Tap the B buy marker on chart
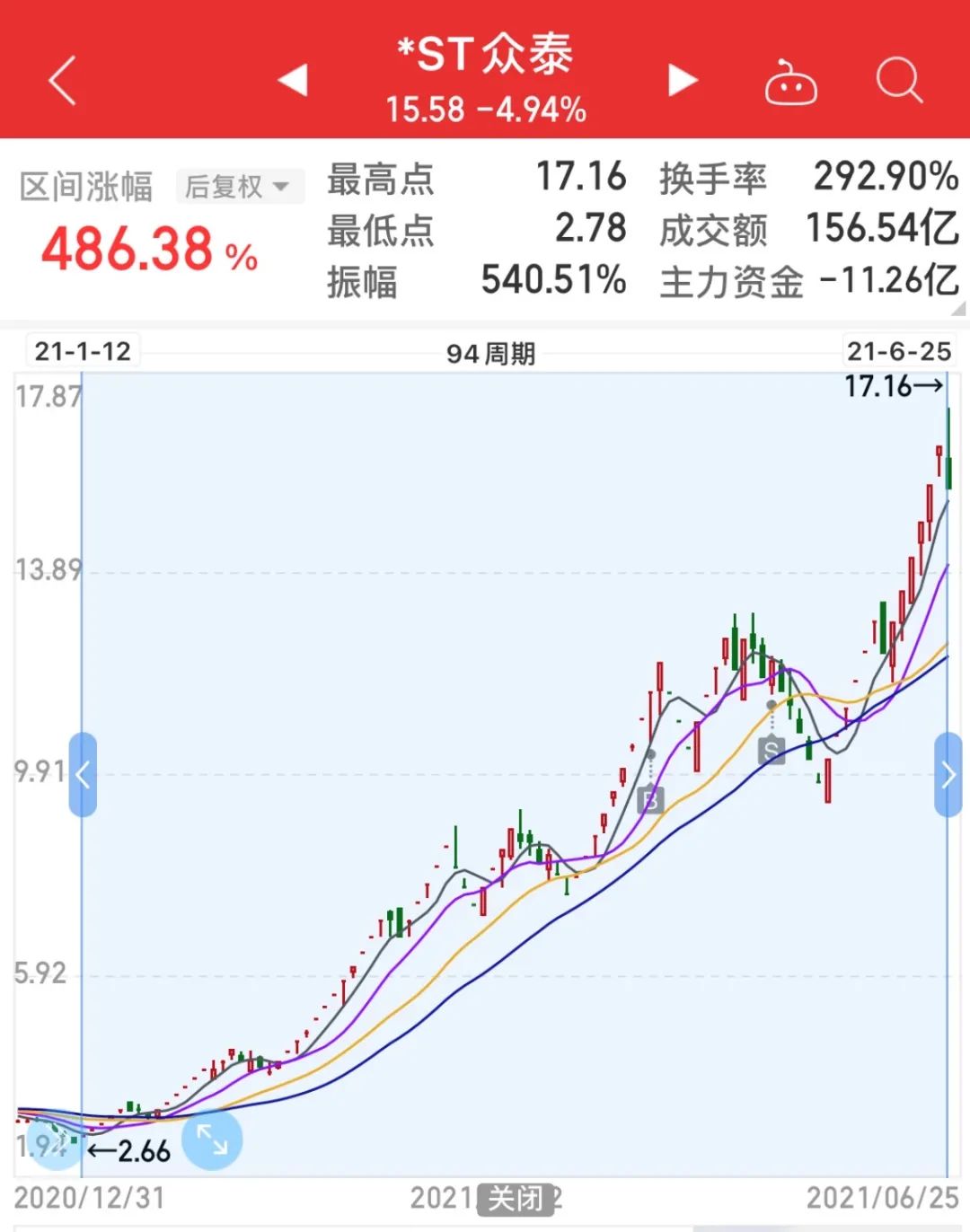The width and height of the screenshot is (970, 1232). click(651, 798)
